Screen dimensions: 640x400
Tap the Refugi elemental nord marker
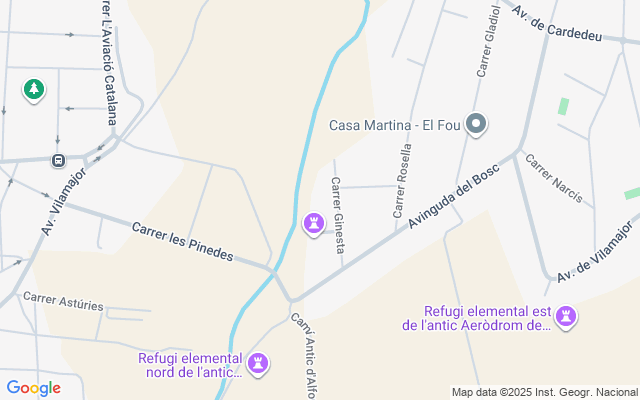(x=259, y=364)
